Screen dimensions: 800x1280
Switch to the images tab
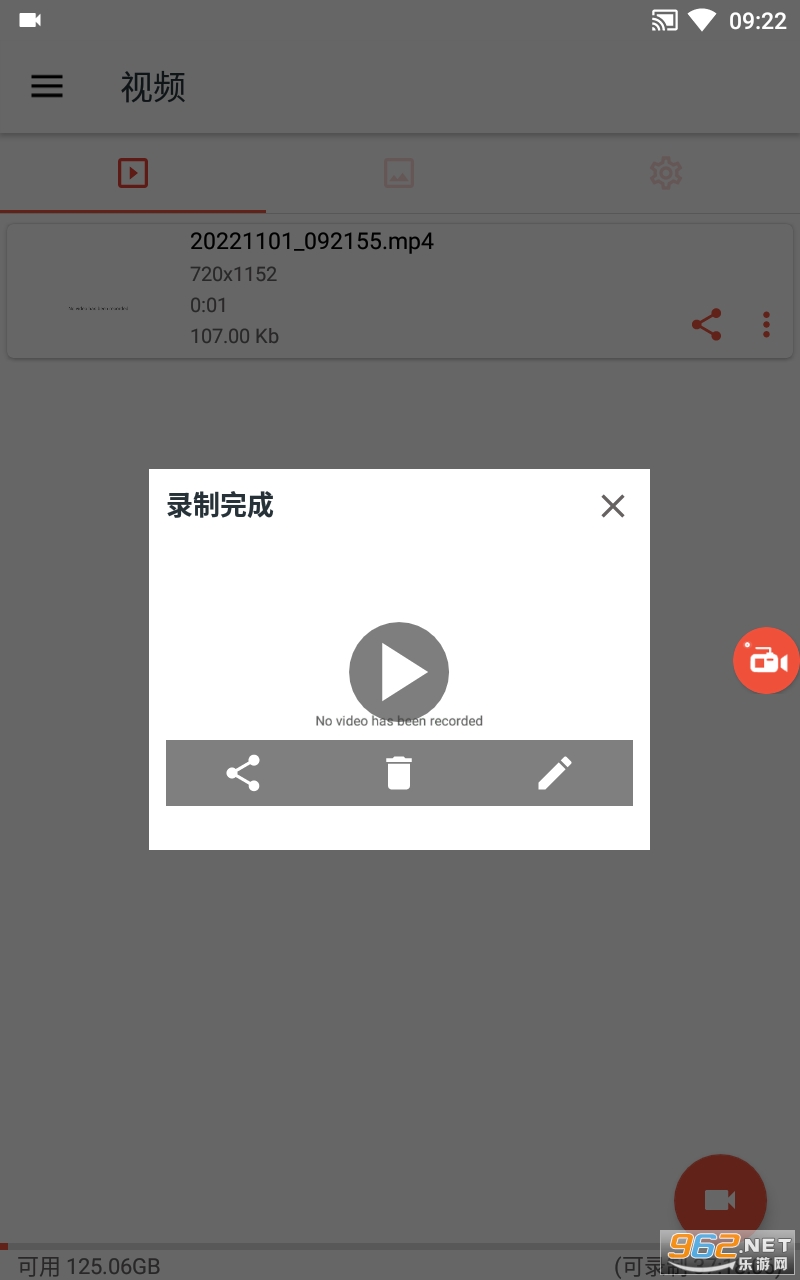click(399, 174)
